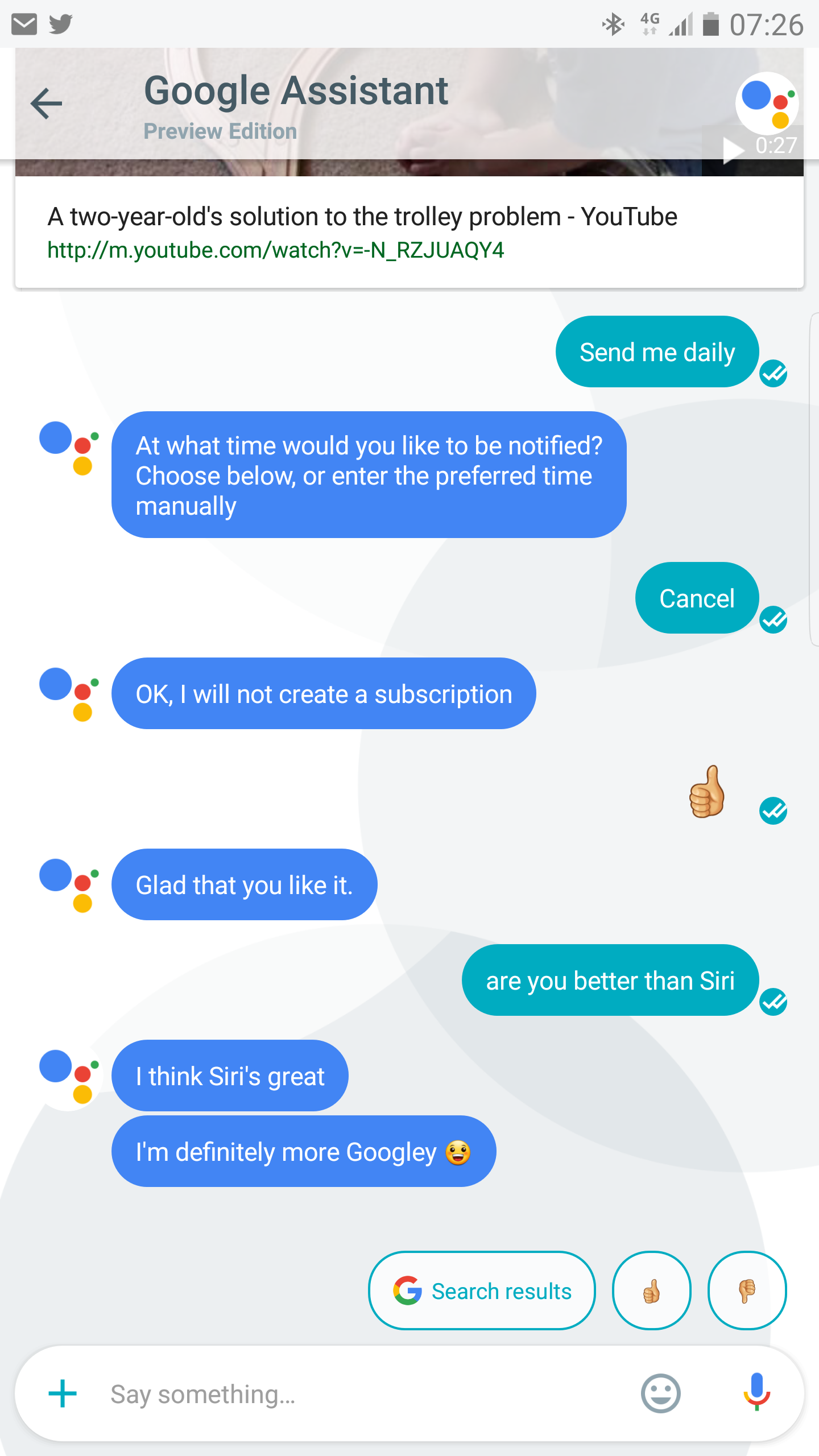Open the trolley problem YouTube video card
Image resolution: width=819 pixels, height=1456 pixels.
(409, 232)
